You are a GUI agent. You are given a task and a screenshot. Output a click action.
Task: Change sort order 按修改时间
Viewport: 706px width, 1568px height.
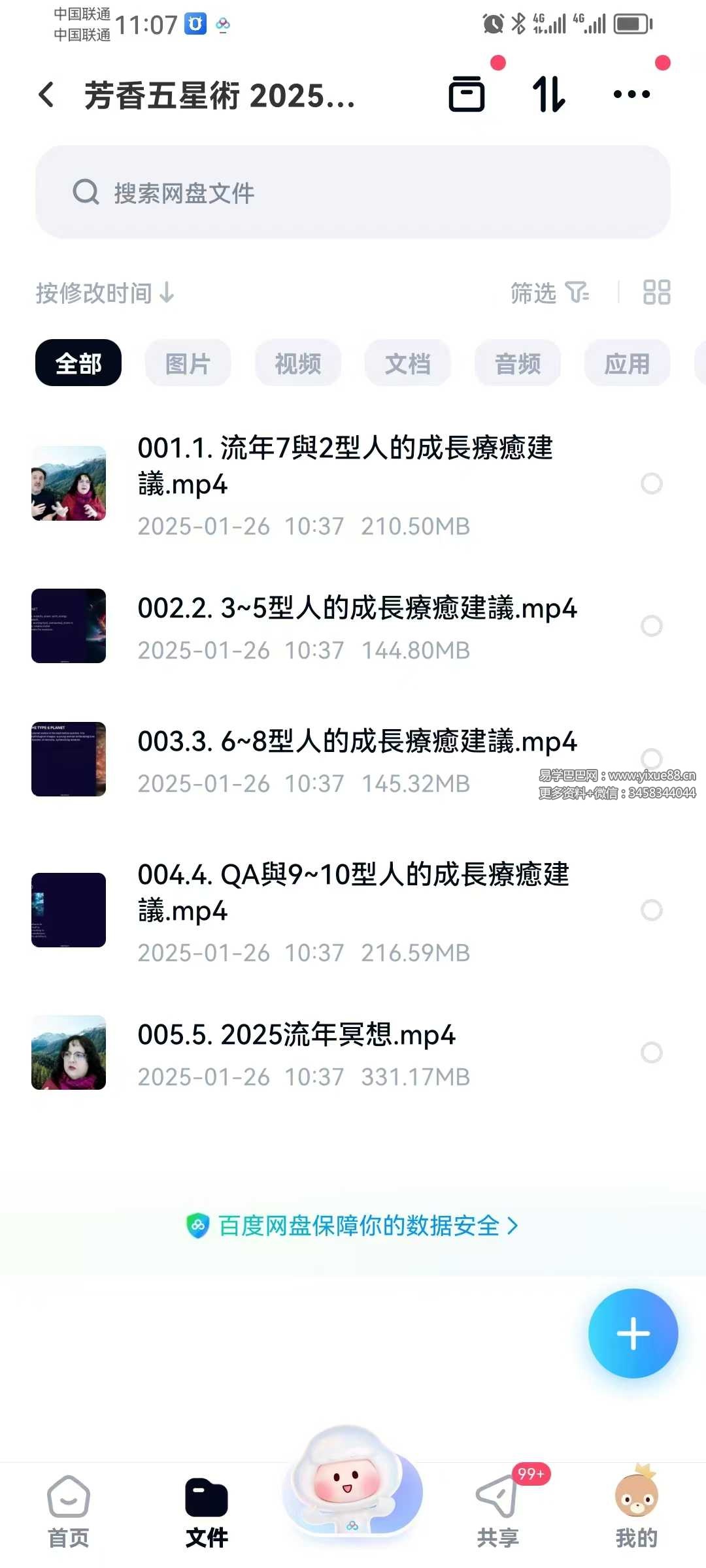coord(105,293)
